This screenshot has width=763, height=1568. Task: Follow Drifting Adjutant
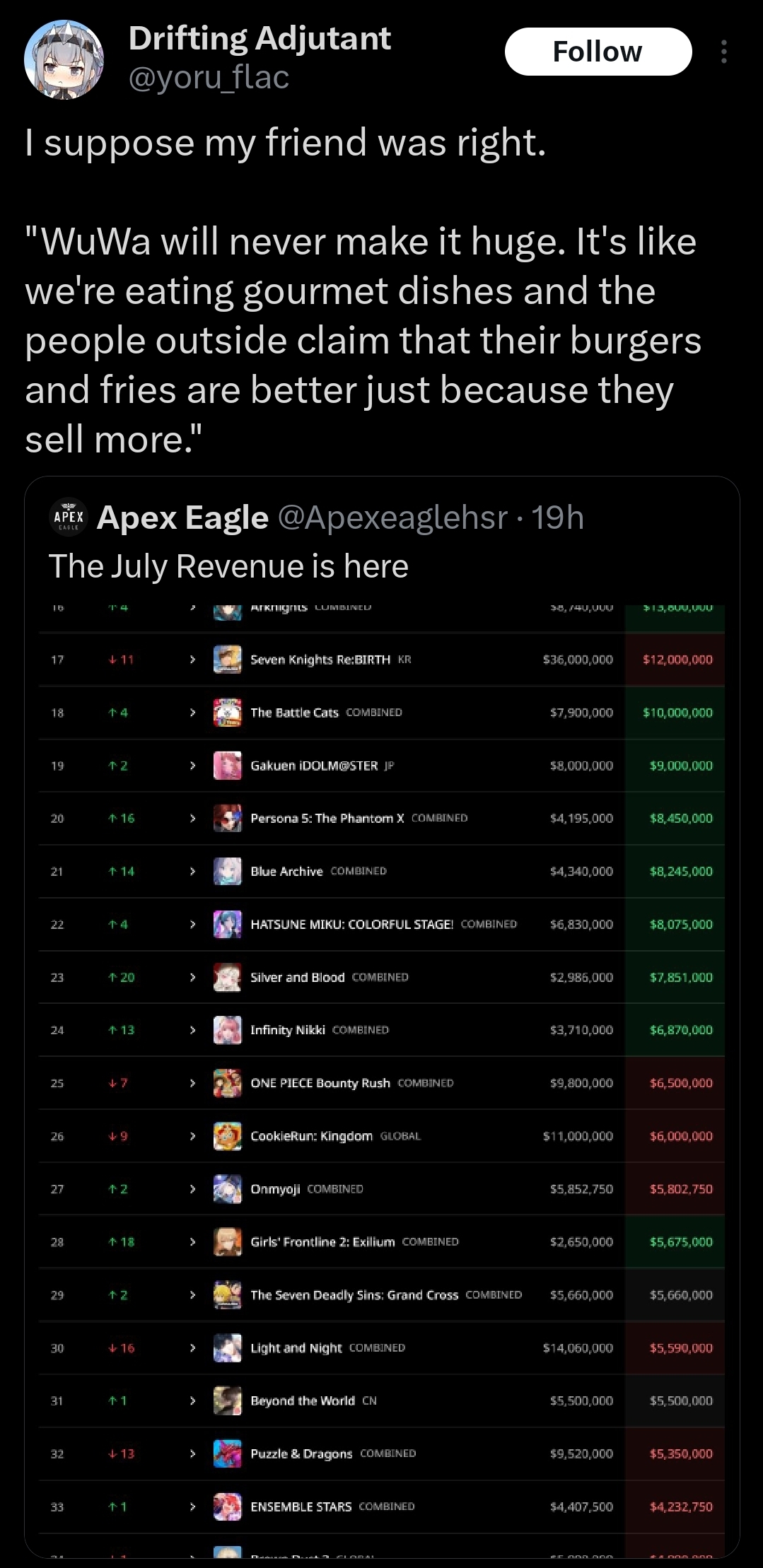pyautogui.click(x=598, y=52)
